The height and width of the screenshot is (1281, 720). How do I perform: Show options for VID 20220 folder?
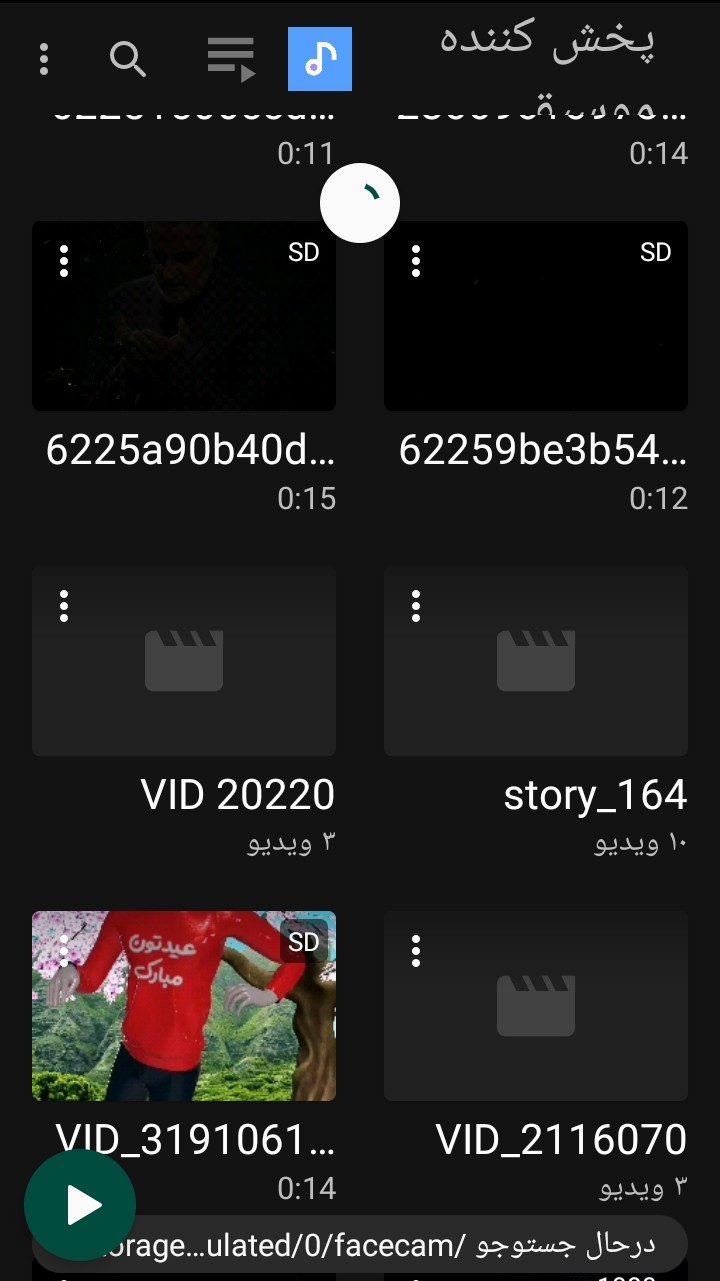(x=64, y=606)
